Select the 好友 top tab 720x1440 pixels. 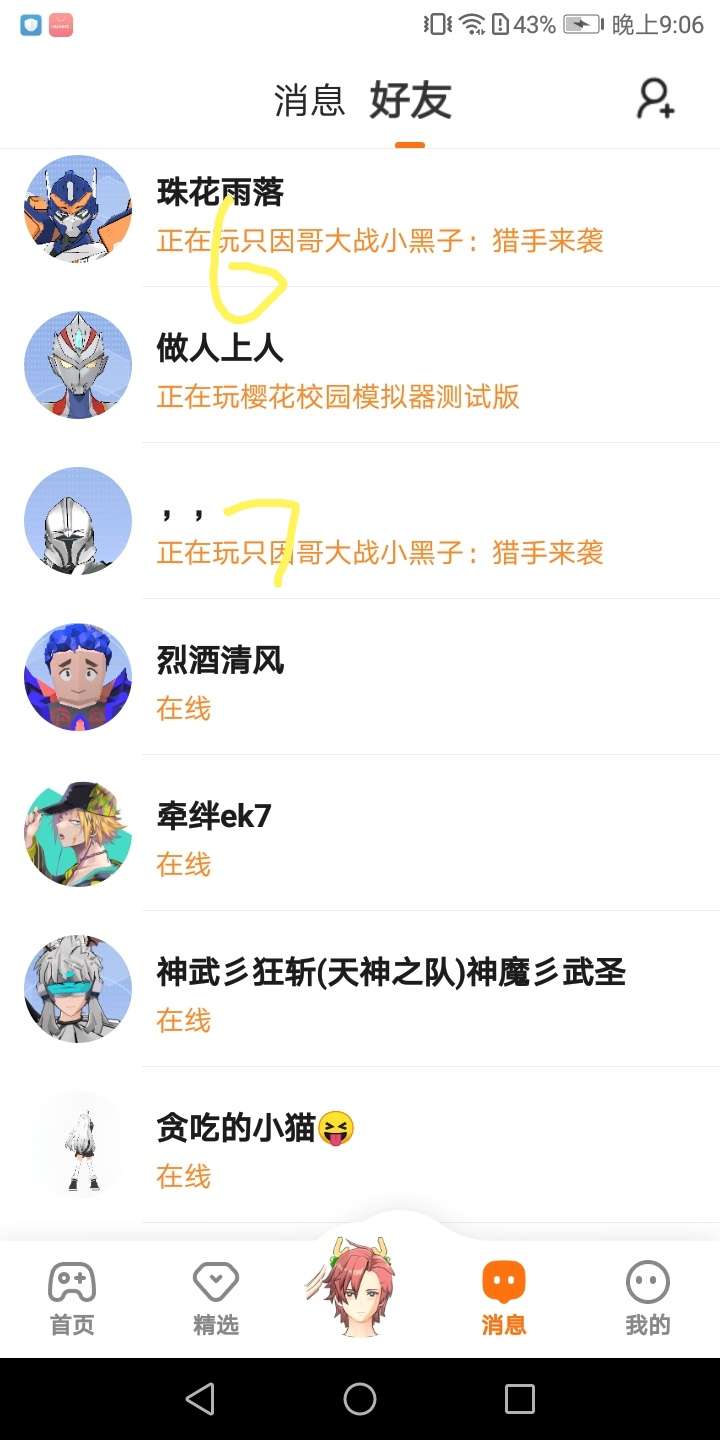click(x=410, y=101)
